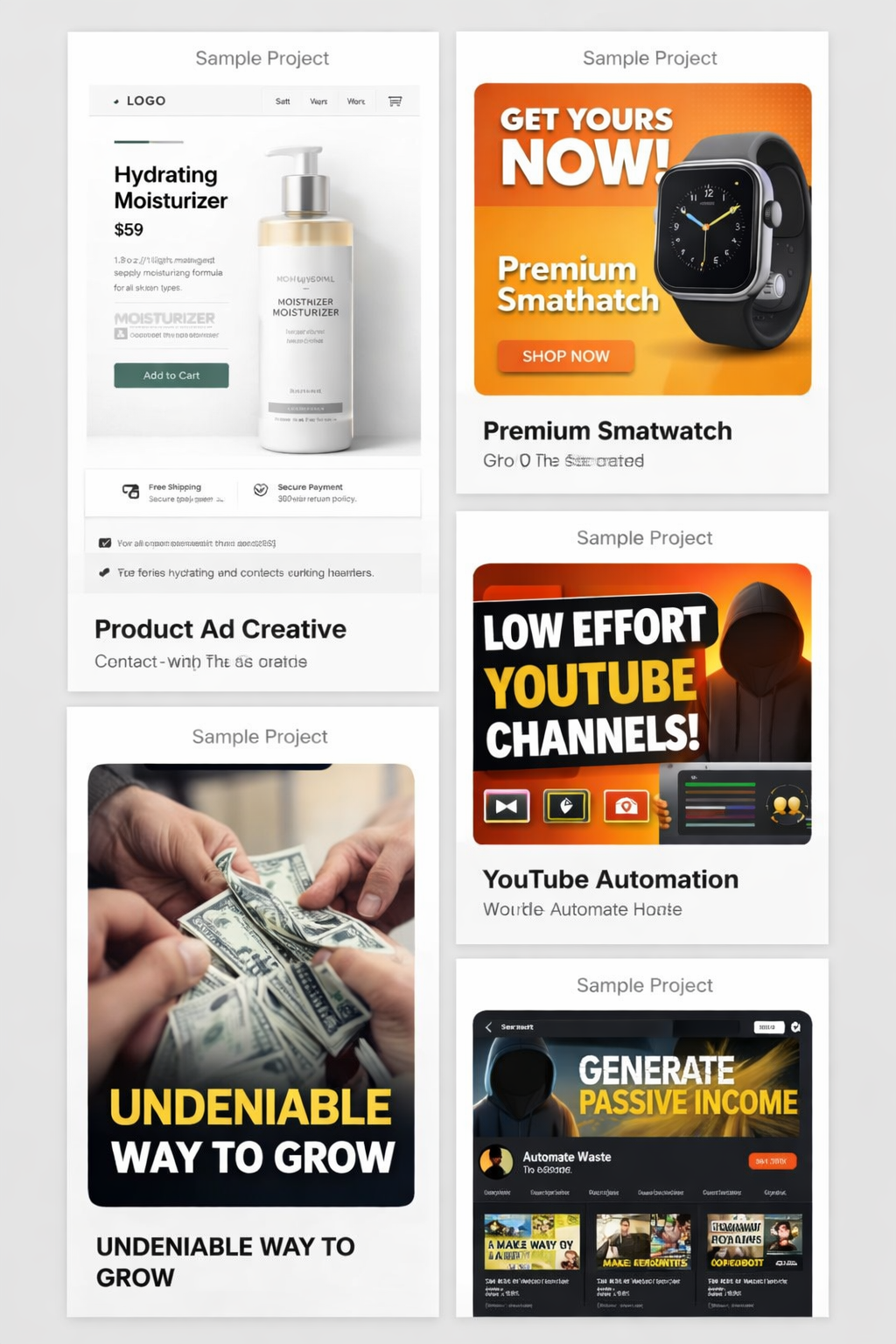Click the MOISTURIZER badge checkbox near the price

[x=122, y=332]
